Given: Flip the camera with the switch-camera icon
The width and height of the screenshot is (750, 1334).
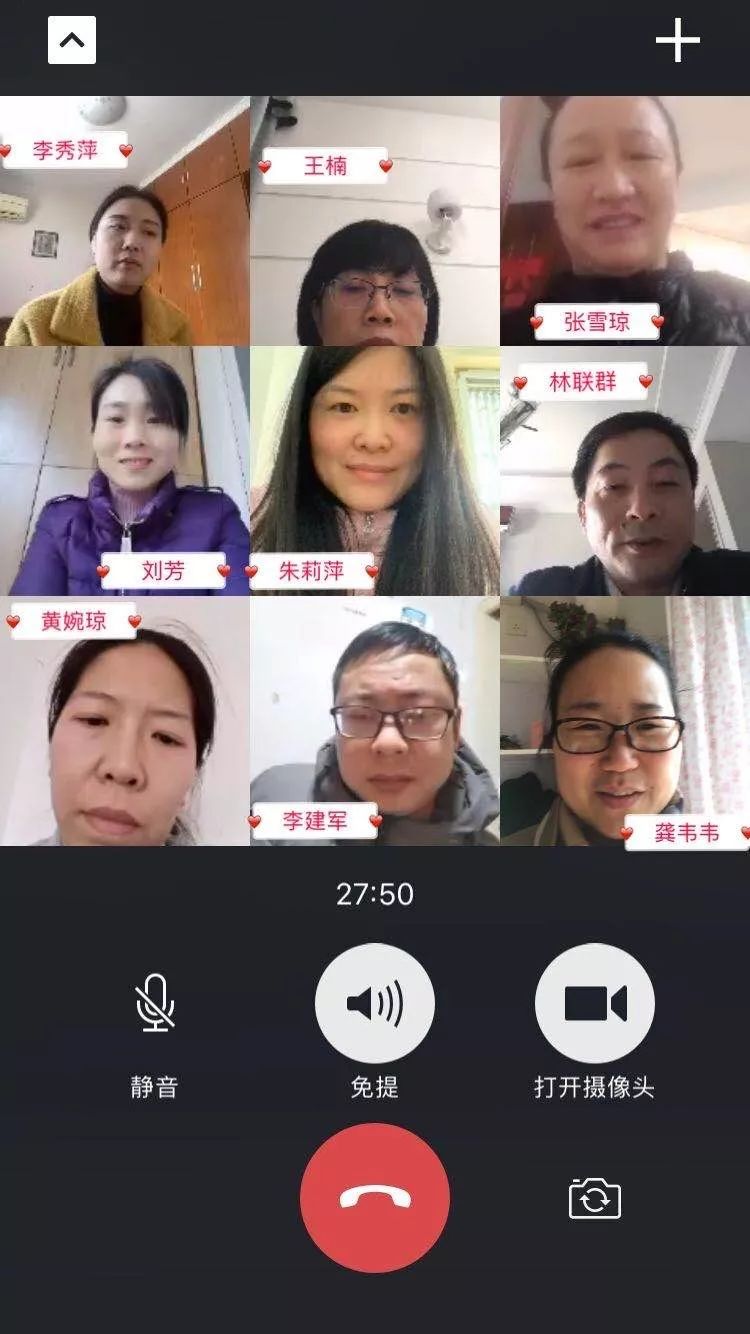Looking at the screenshot, I should [x=595, y=1198].
